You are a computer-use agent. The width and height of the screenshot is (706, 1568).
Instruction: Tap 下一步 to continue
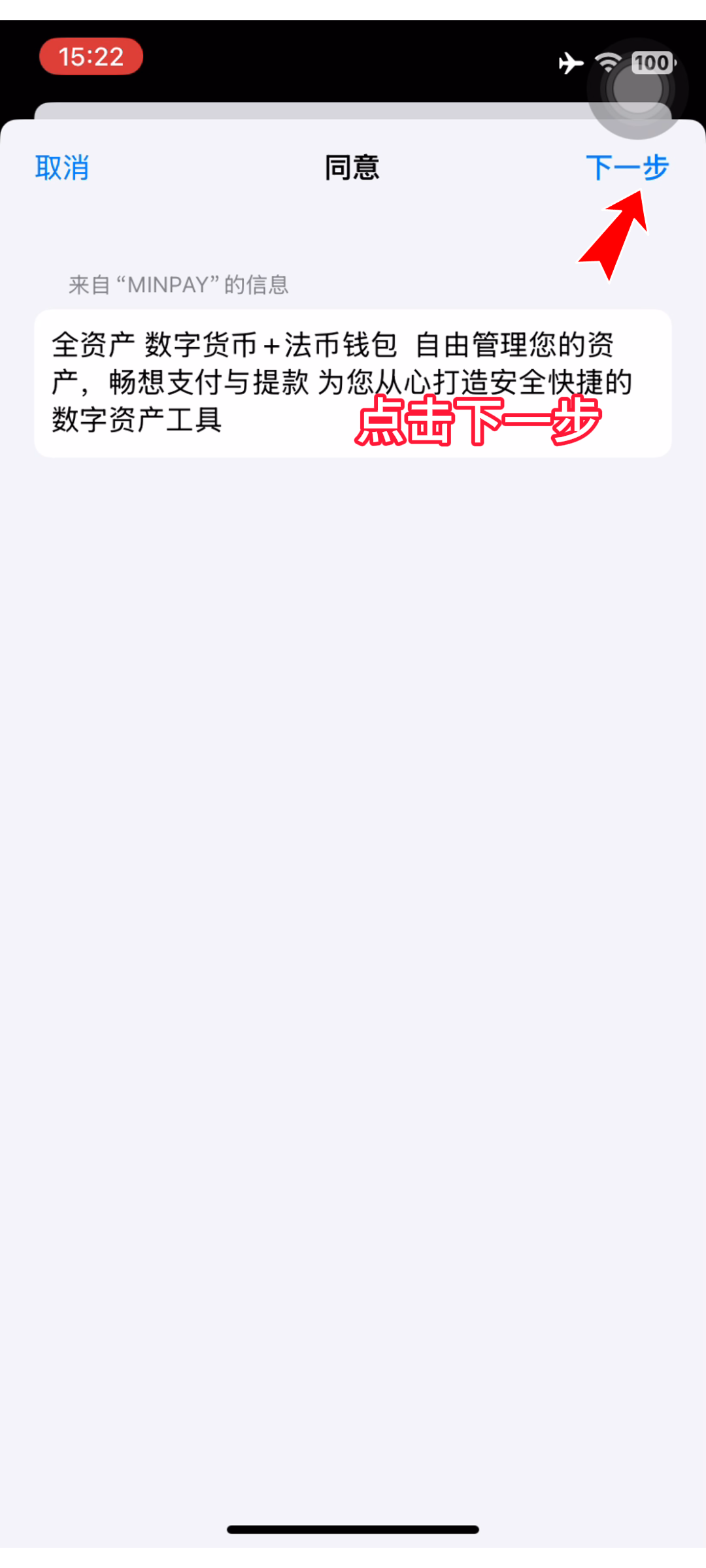[x=627, y=168]
